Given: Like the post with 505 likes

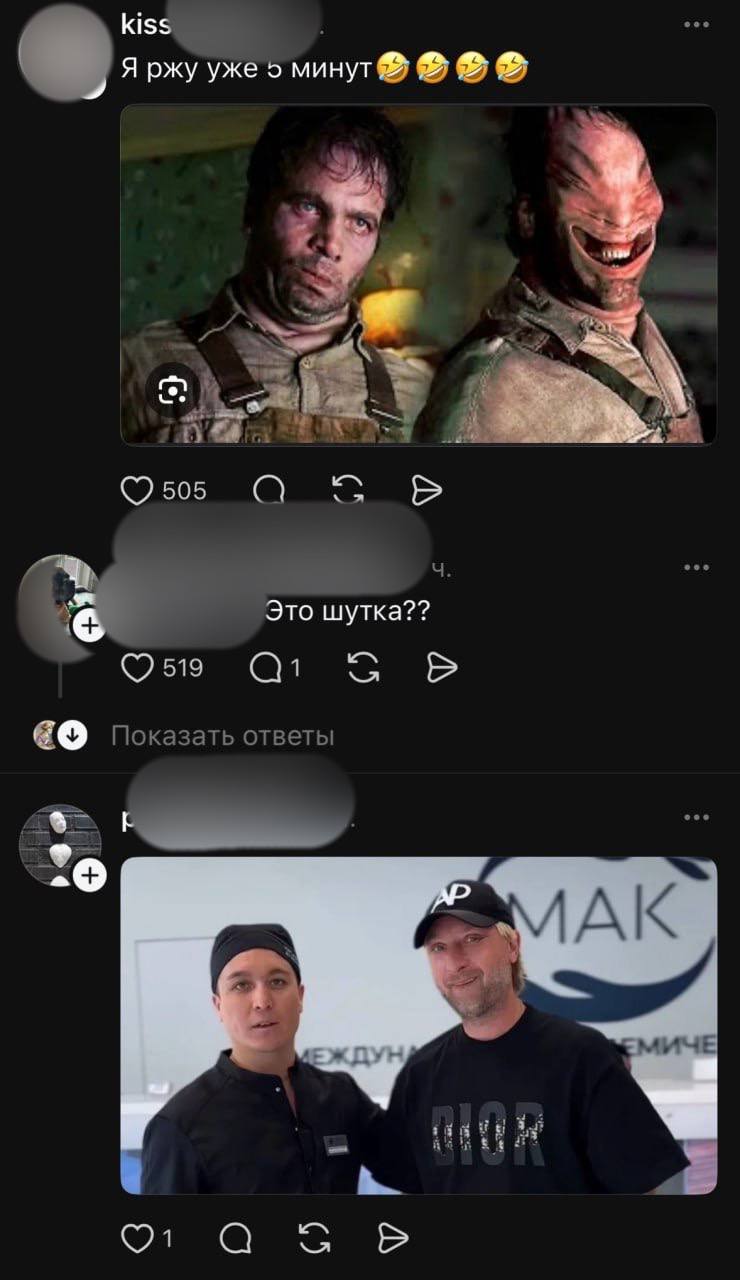Looking at the screenshot, I should click(x=134, y=490).
